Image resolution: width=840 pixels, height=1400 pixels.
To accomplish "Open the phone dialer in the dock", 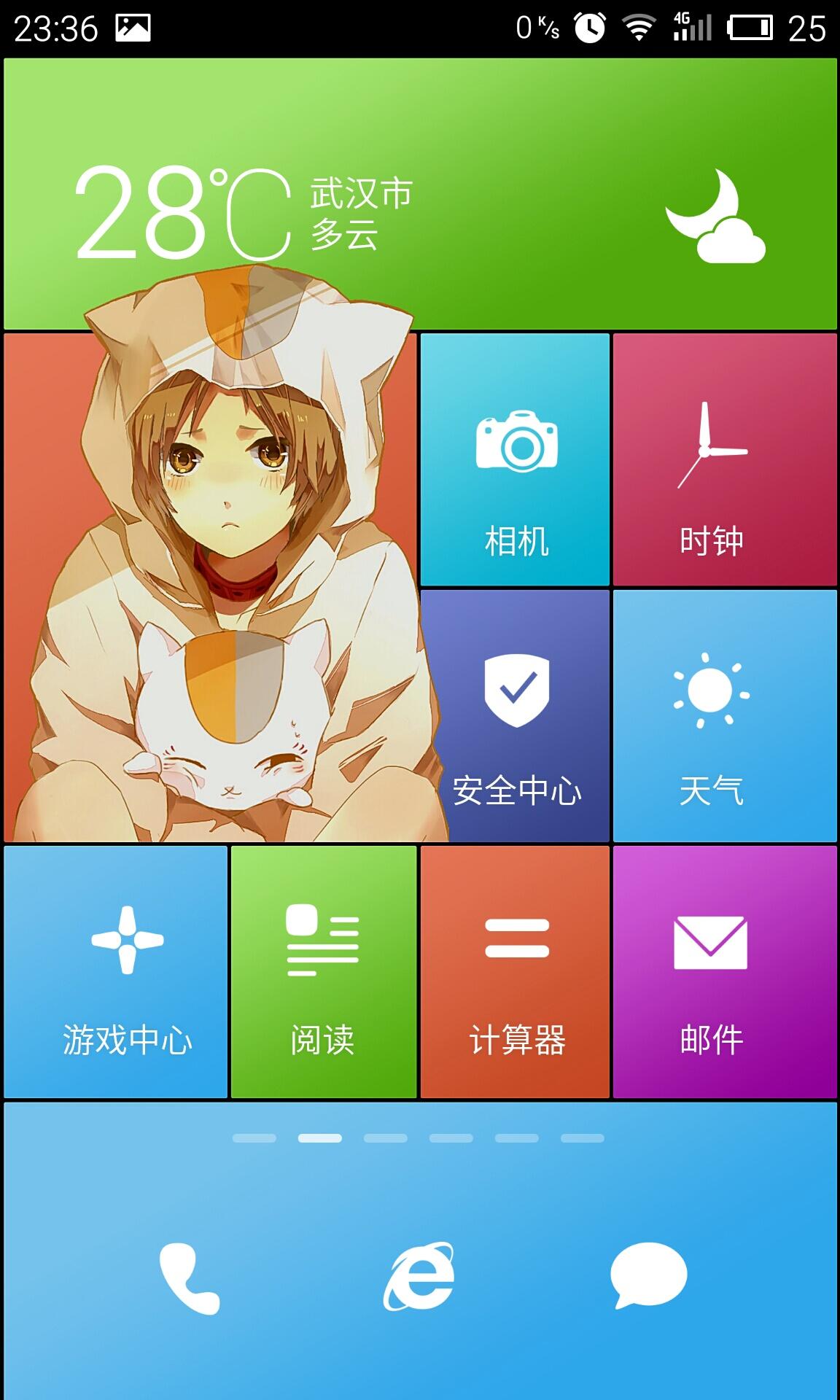I will (190, 1277).
